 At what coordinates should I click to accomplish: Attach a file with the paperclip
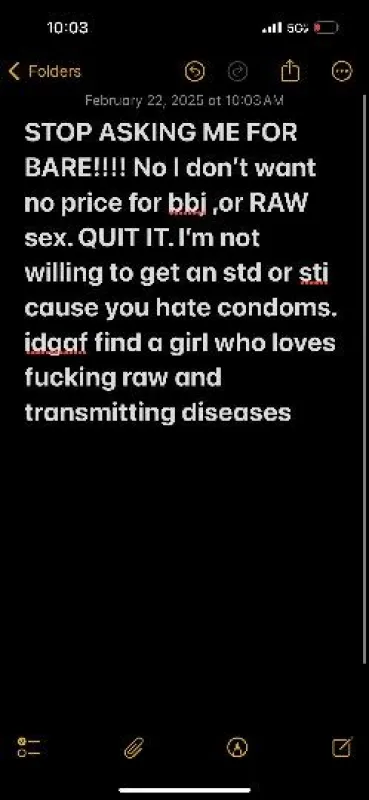134,748
